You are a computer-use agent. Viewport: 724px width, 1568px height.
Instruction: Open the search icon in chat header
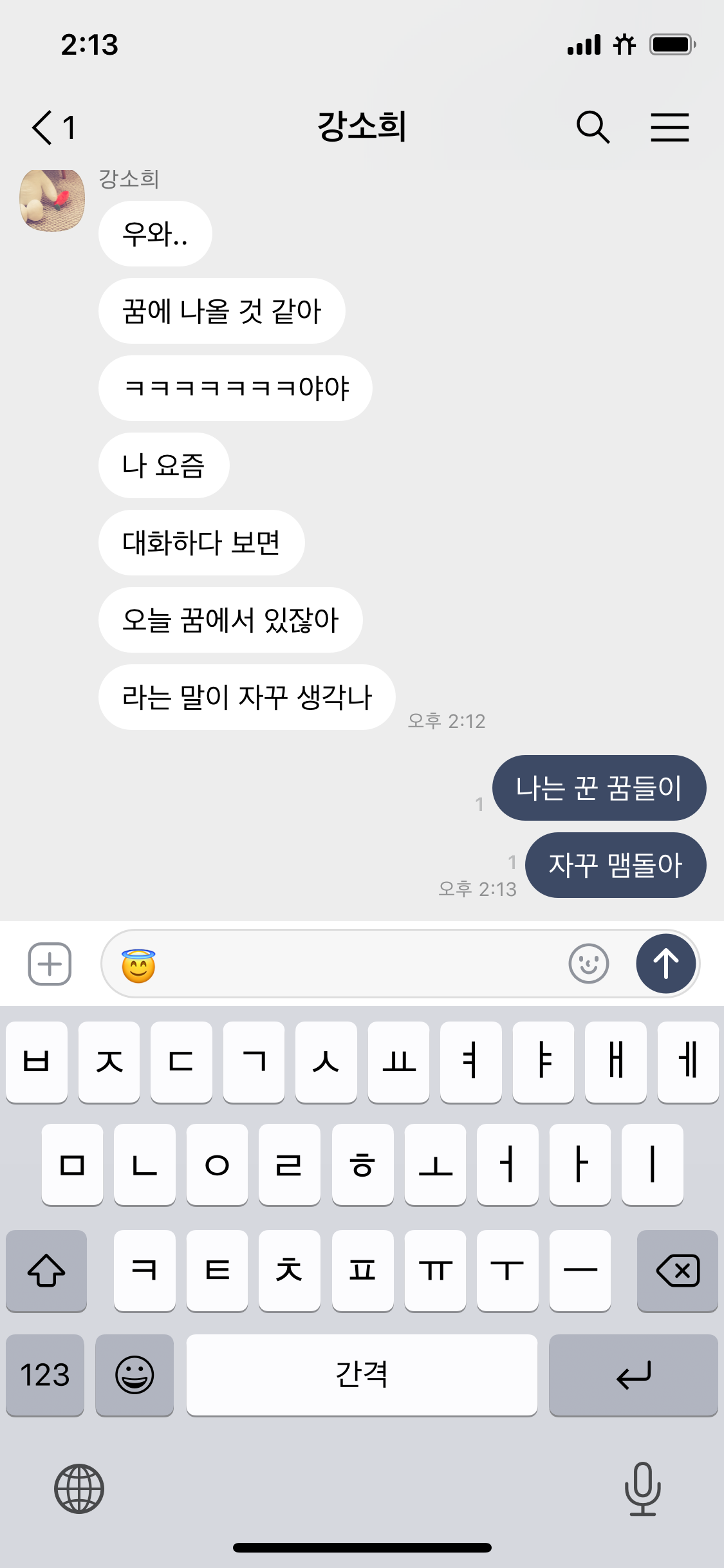(x=593, y=126)
